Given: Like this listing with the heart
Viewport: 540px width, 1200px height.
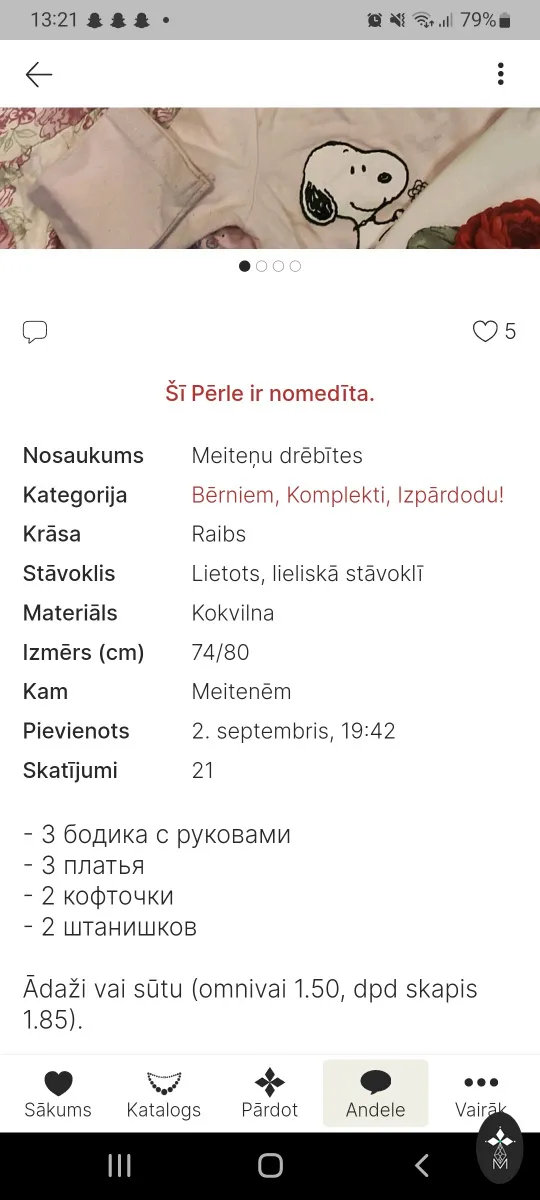Looking at the screenshot, I should (x=485, y=332).
